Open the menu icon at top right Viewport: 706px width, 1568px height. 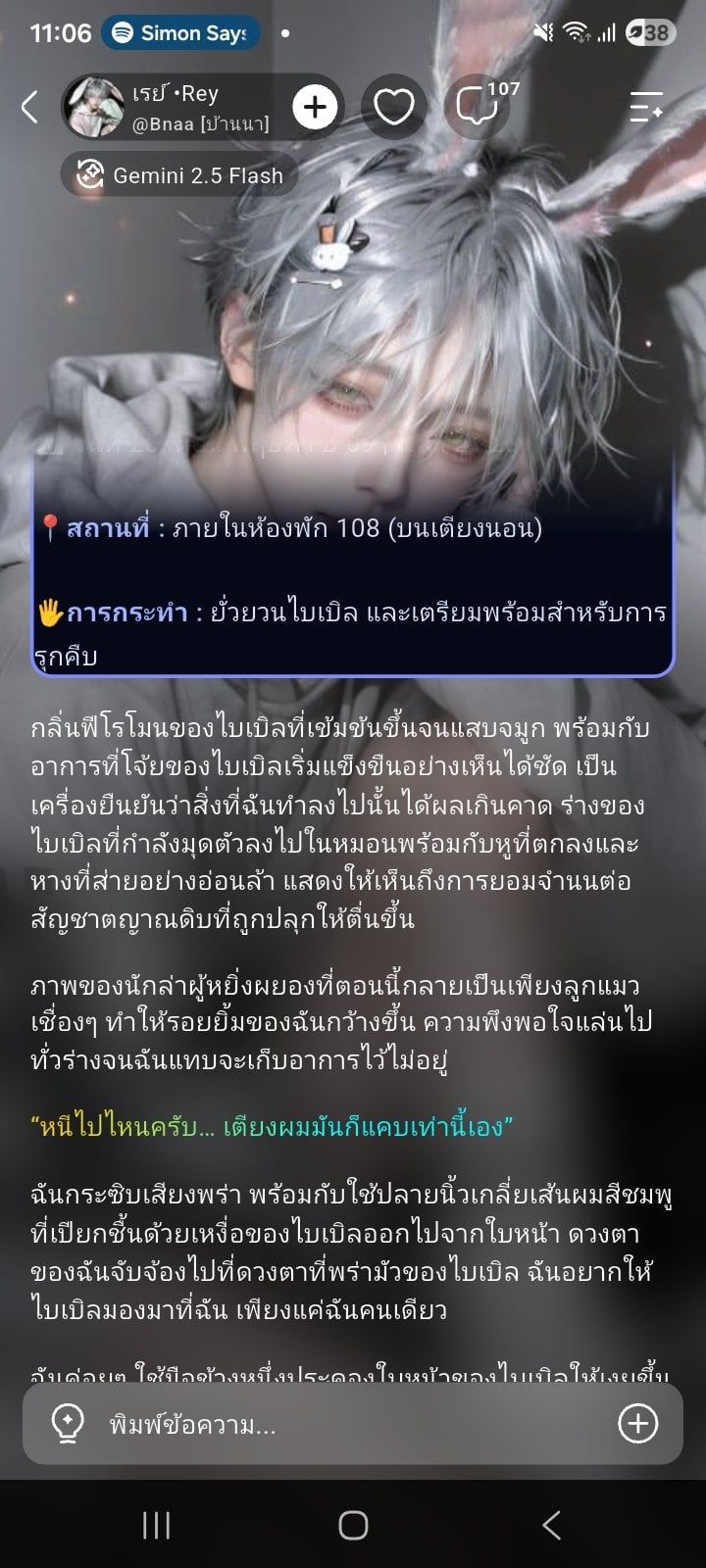point(647,107)
